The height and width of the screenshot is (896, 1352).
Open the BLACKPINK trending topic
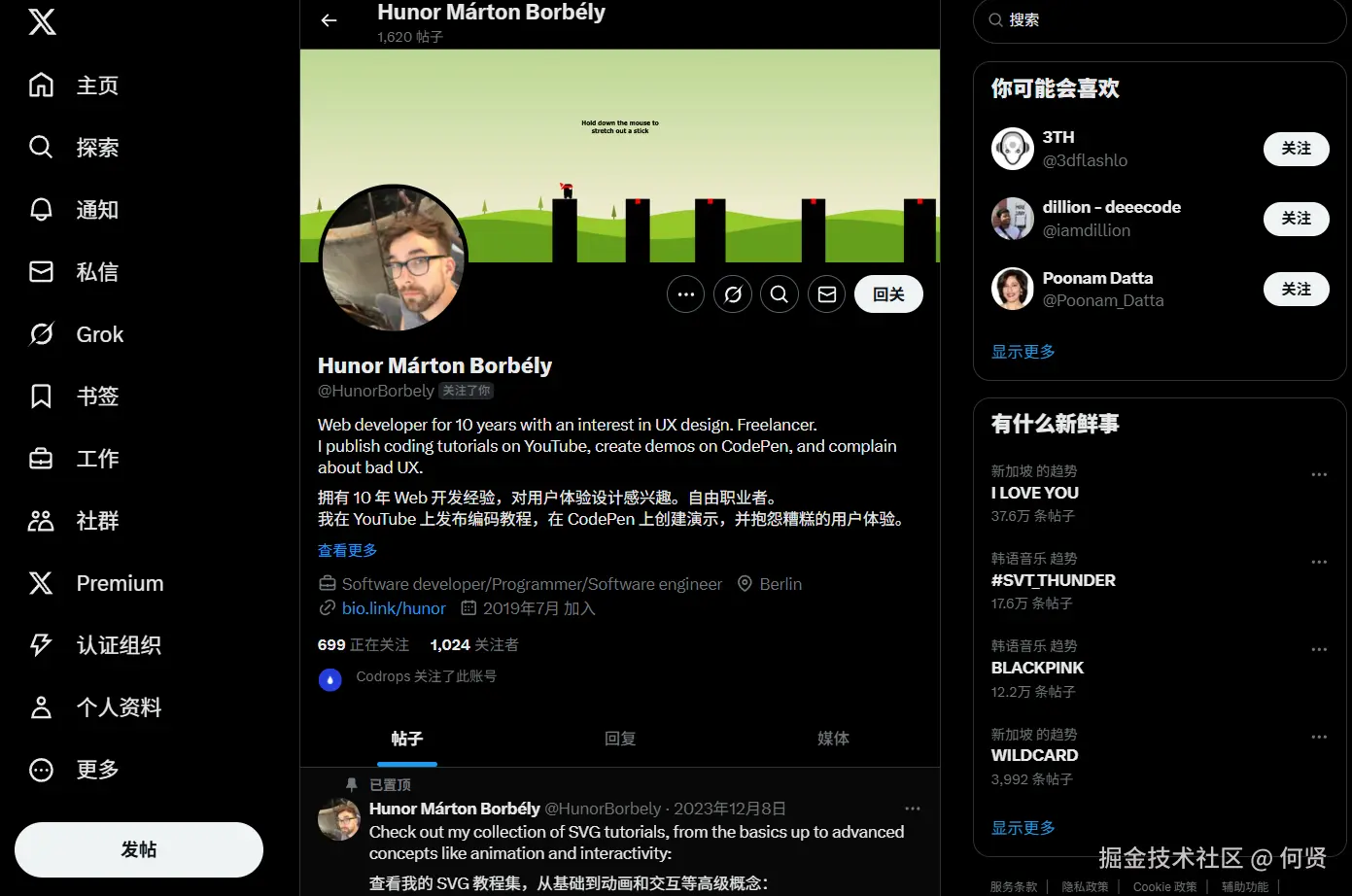pos(1037,669)
